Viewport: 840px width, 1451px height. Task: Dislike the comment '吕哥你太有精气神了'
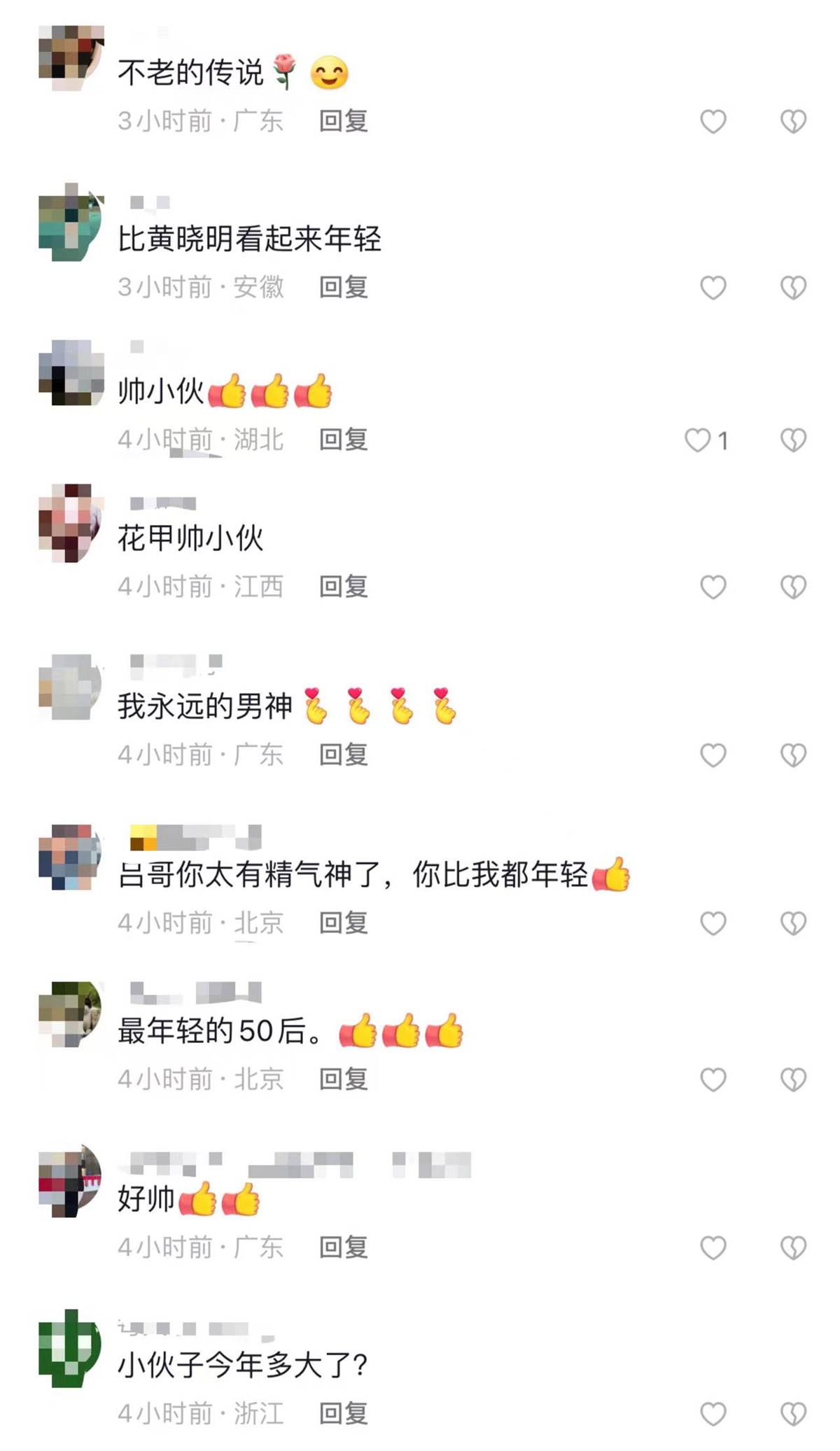793,924
